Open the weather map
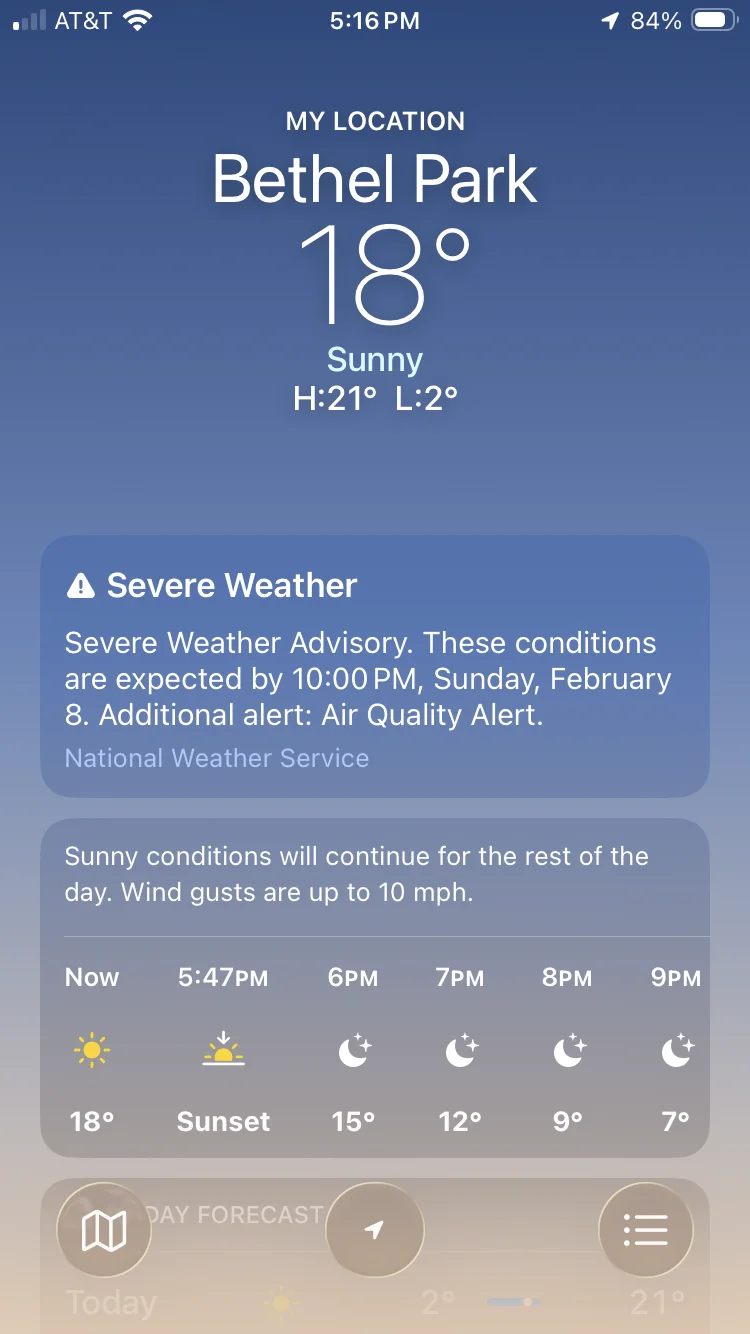 [x=104, y=1231]
